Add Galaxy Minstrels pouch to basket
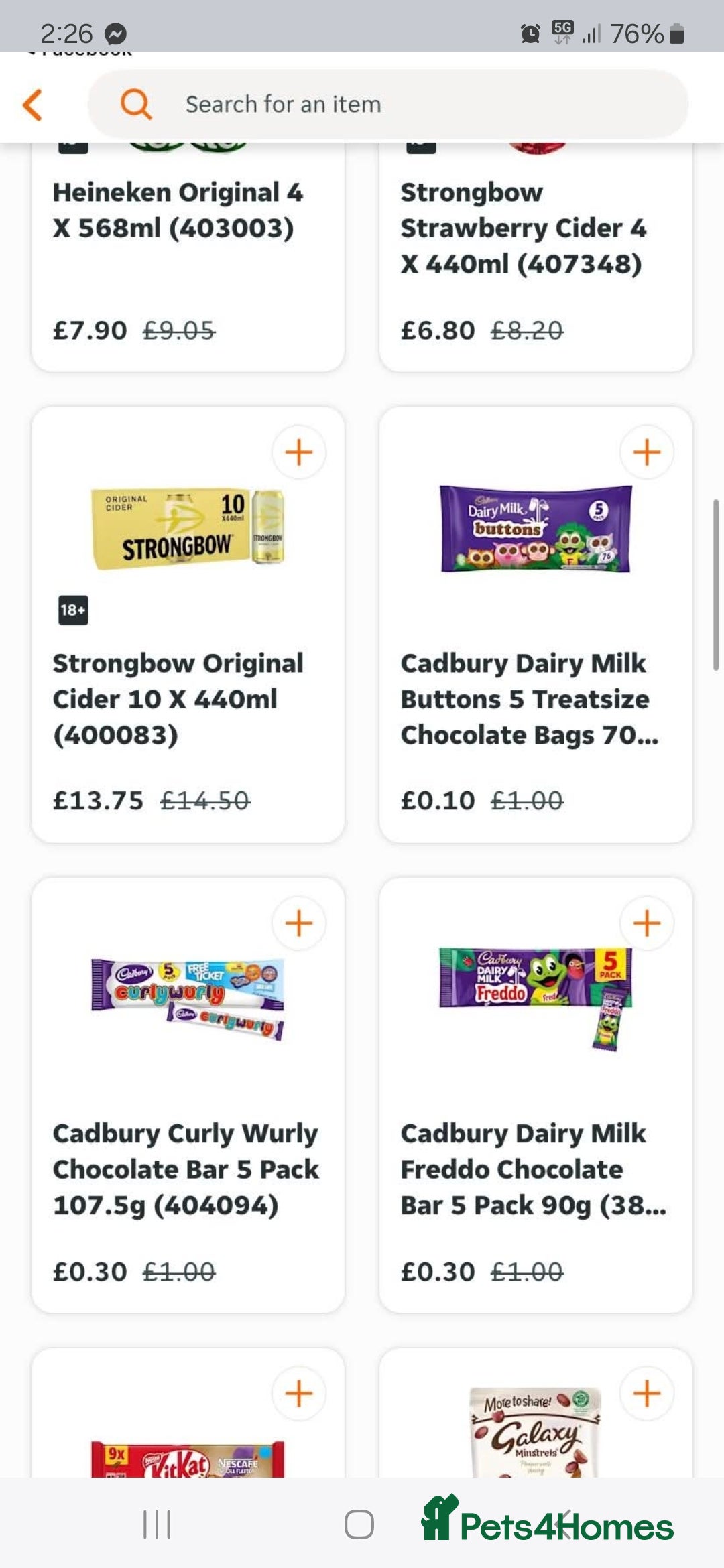The image size is (724, 1568). pos(646,1394)
